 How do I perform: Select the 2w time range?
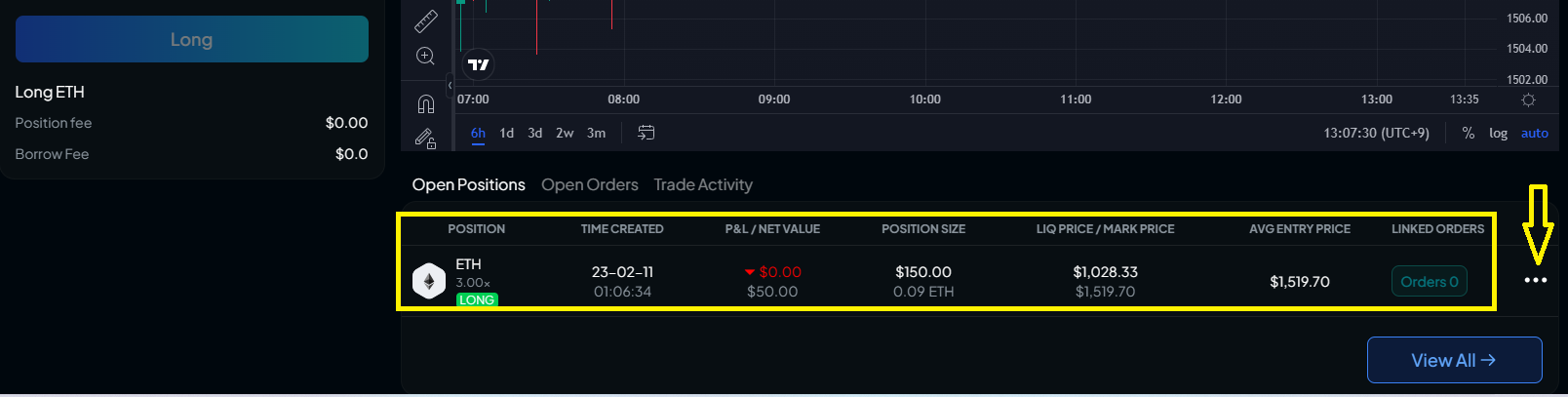click(x=565, y=133)
